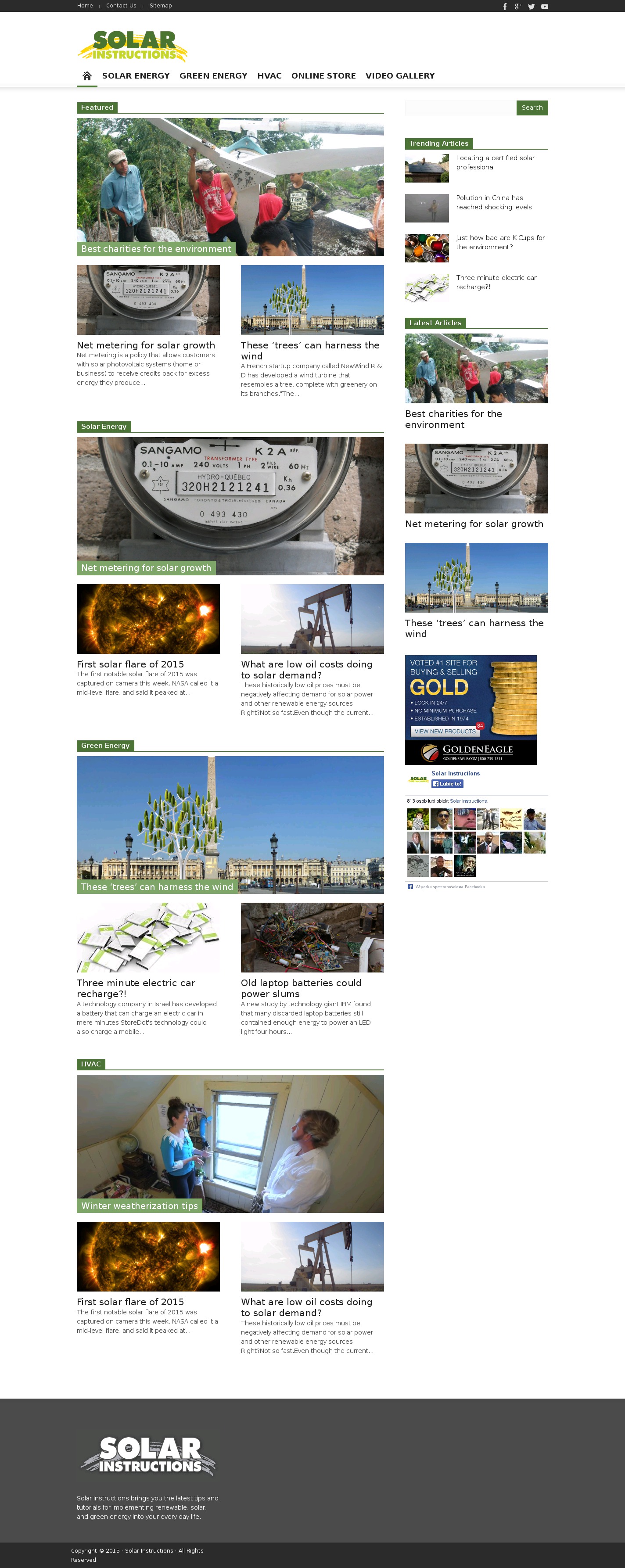
Task: Read trending article on pollution in China
Action: pyautogui.click(x=494, y=202)
